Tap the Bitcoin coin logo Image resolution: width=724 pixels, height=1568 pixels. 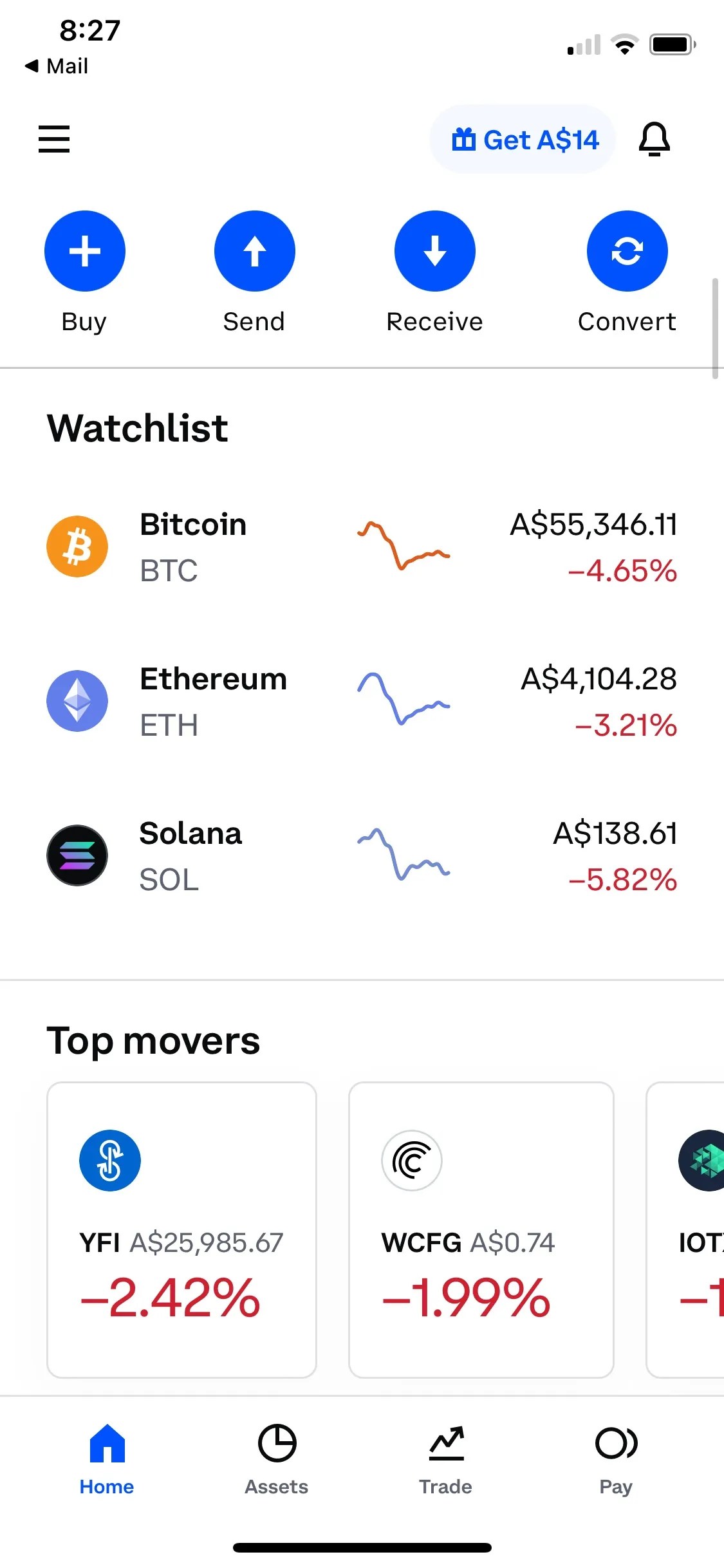coord(77,546)
